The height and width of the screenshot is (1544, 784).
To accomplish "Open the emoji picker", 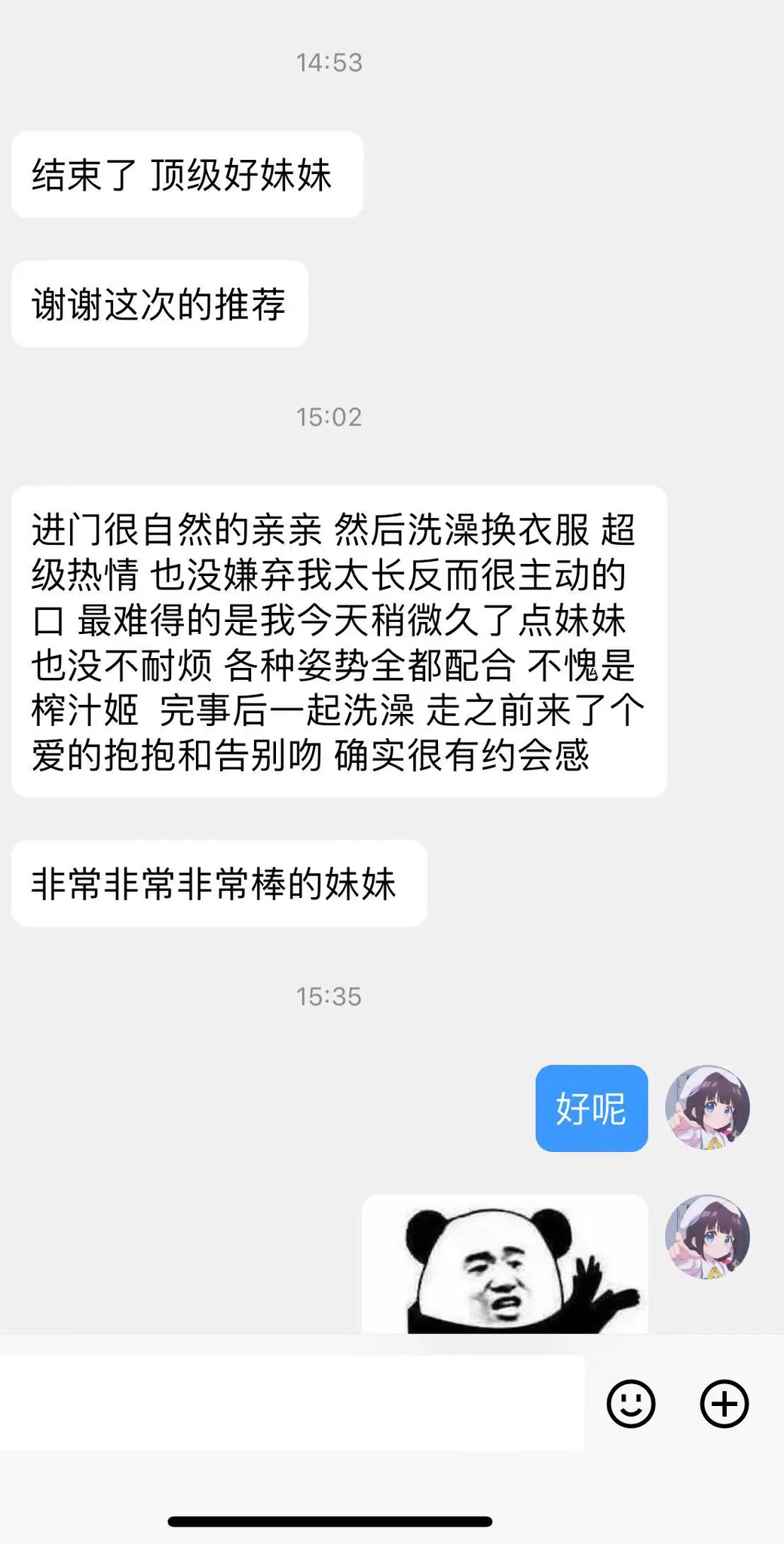I will [x=630, y=1403].
